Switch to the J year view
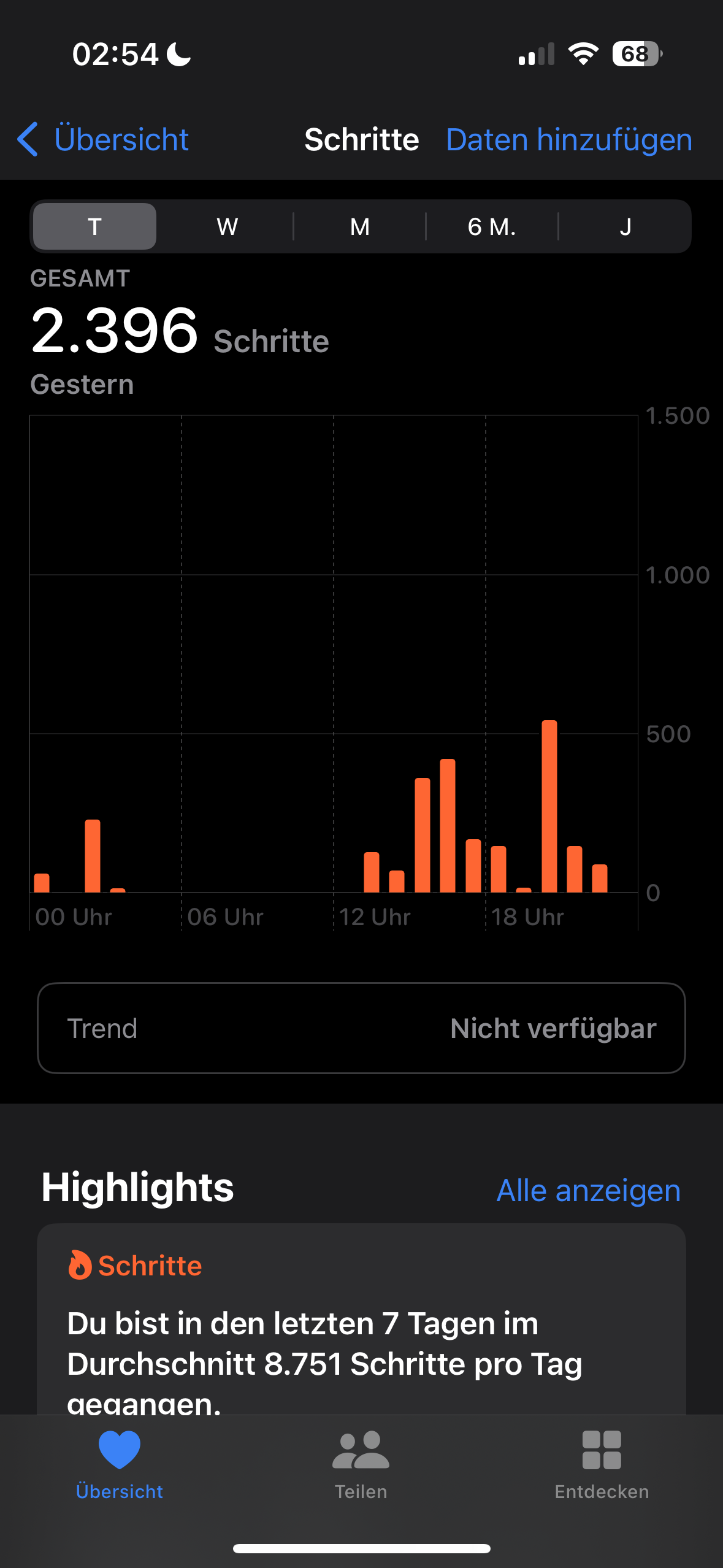 point(625,226)
